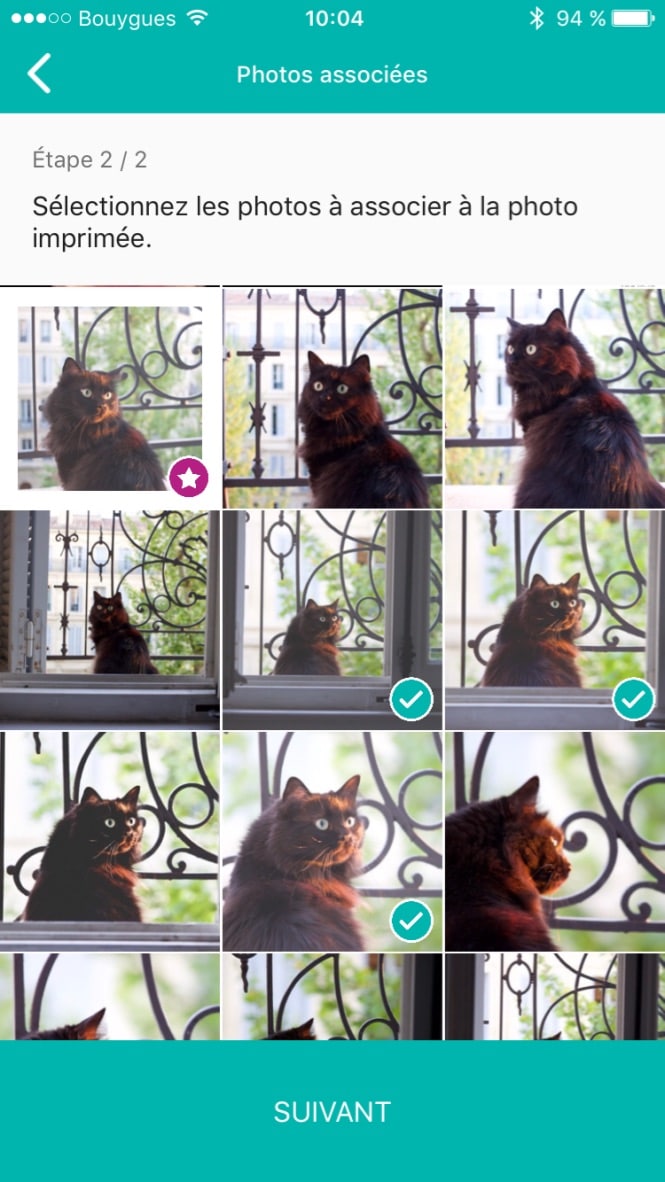Select the cat facing forward by the iron cross
Screen dimensions: 665x1182
[332, 398]
